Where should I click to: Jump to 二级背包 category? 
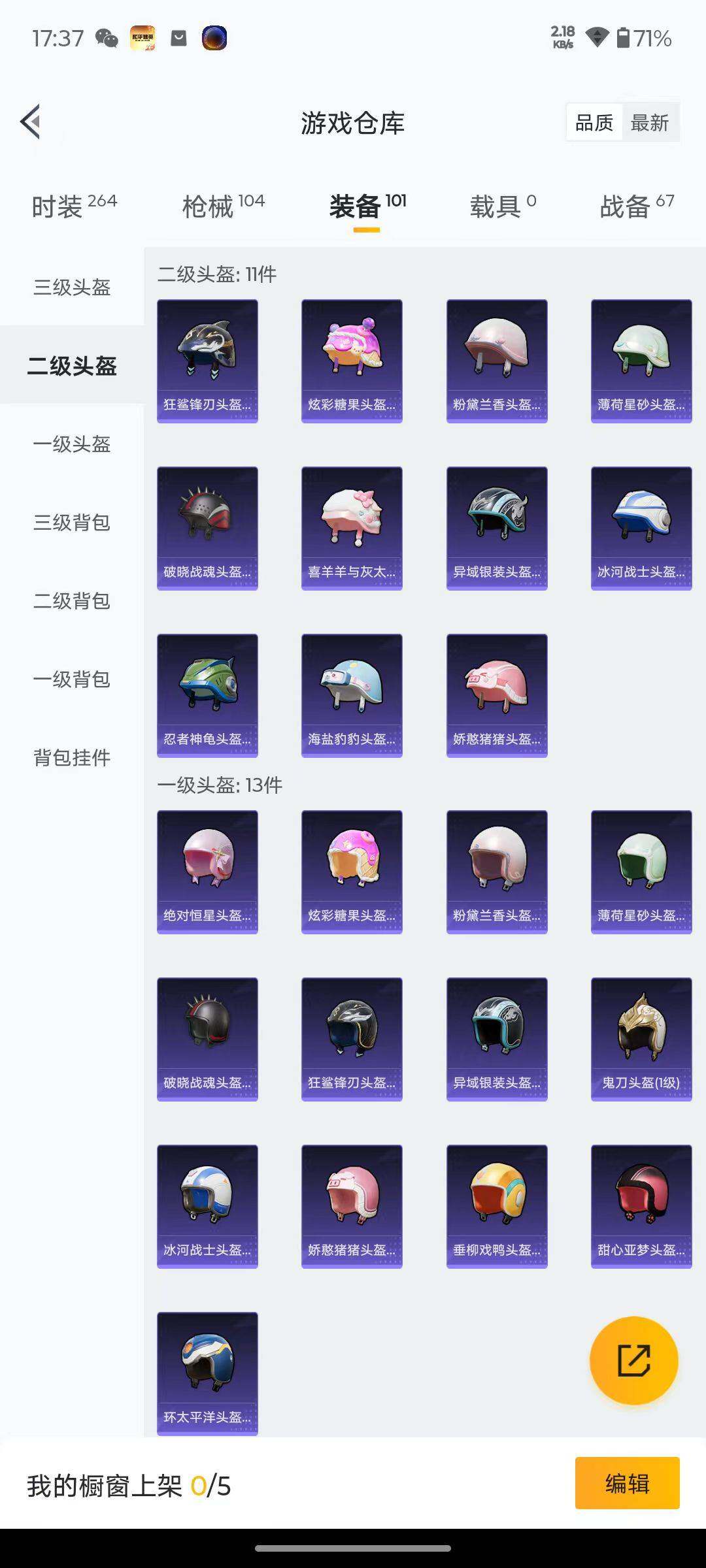pos(72,601)
